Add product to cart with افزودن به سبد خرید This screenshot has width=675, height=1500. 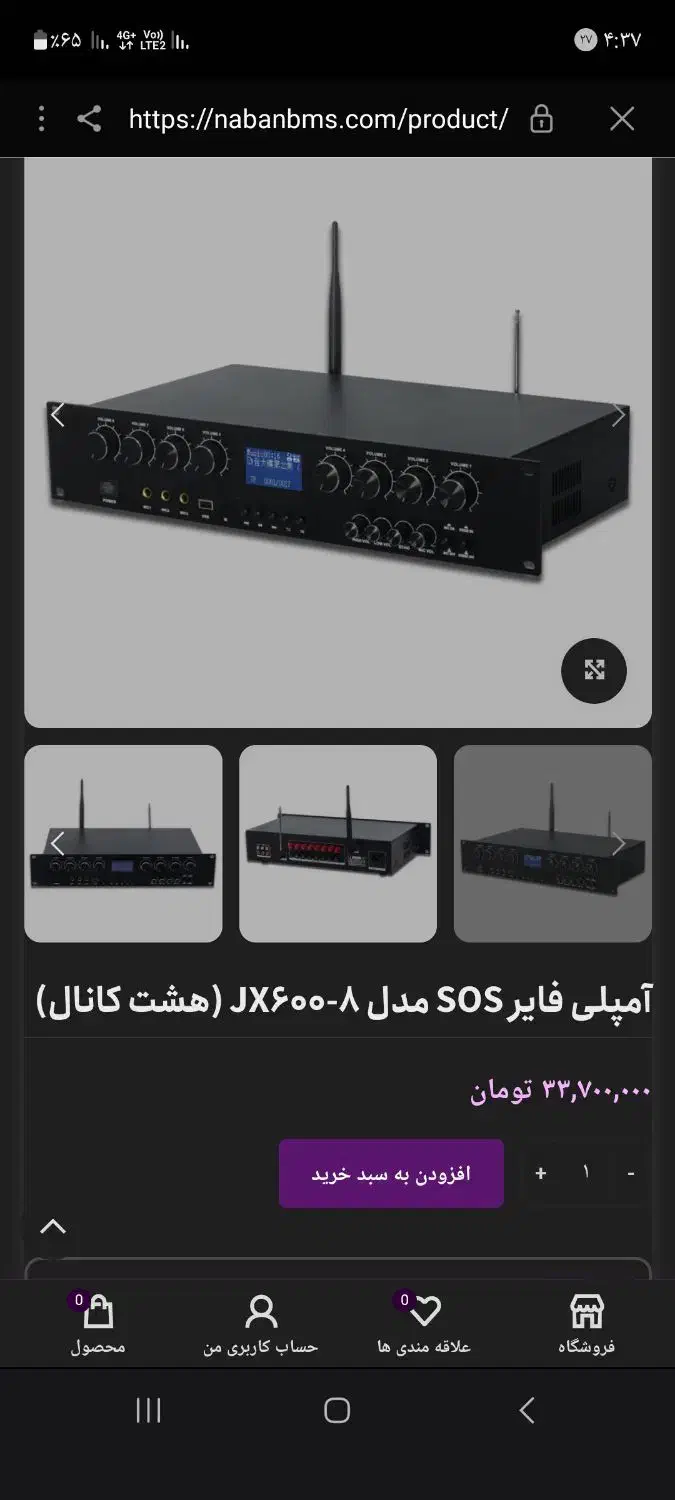click(391, 1173)
